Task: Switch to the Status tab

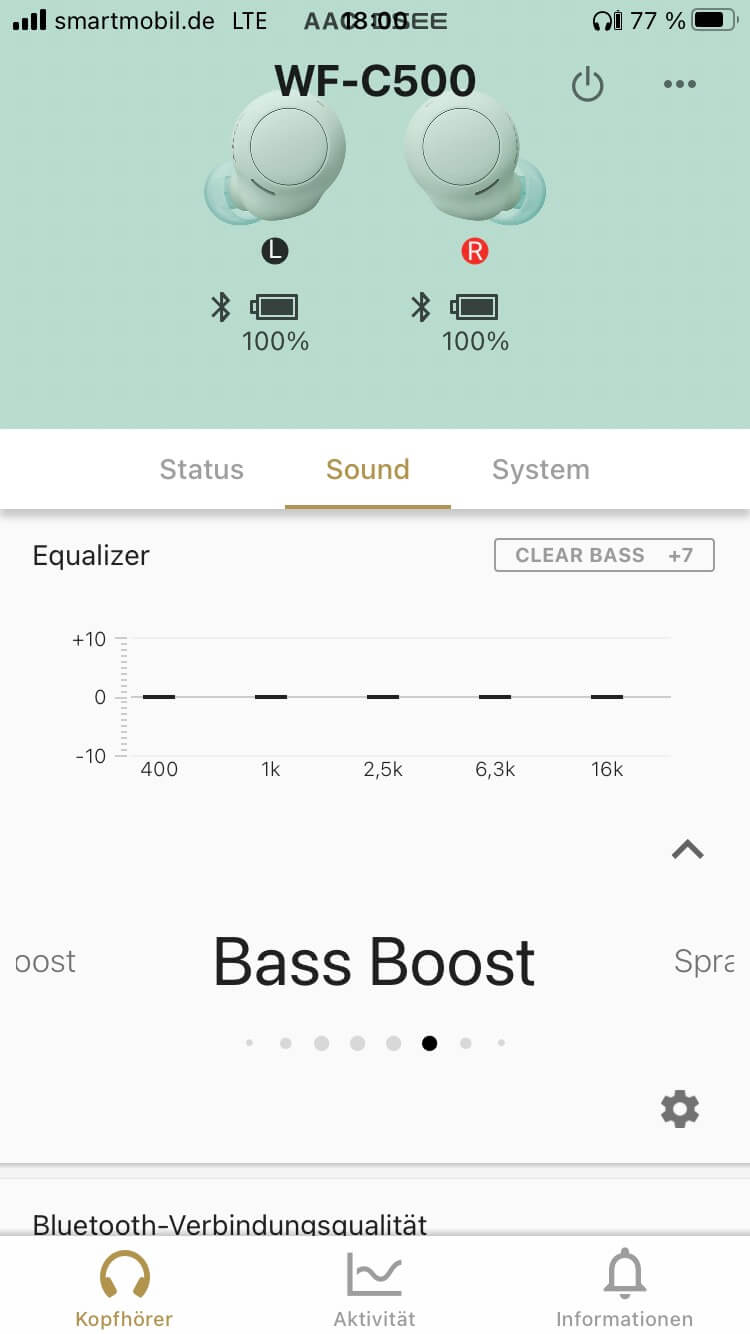Action: pyautogui.click(x=201, y=470)
